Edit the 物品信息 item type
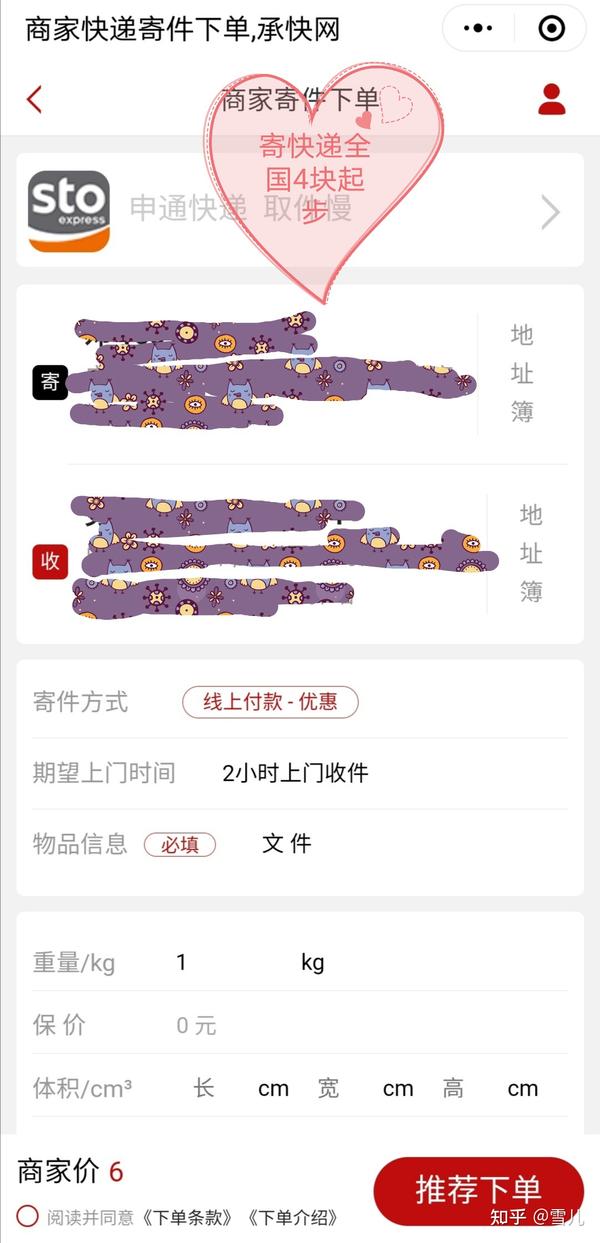 [300, 844]
